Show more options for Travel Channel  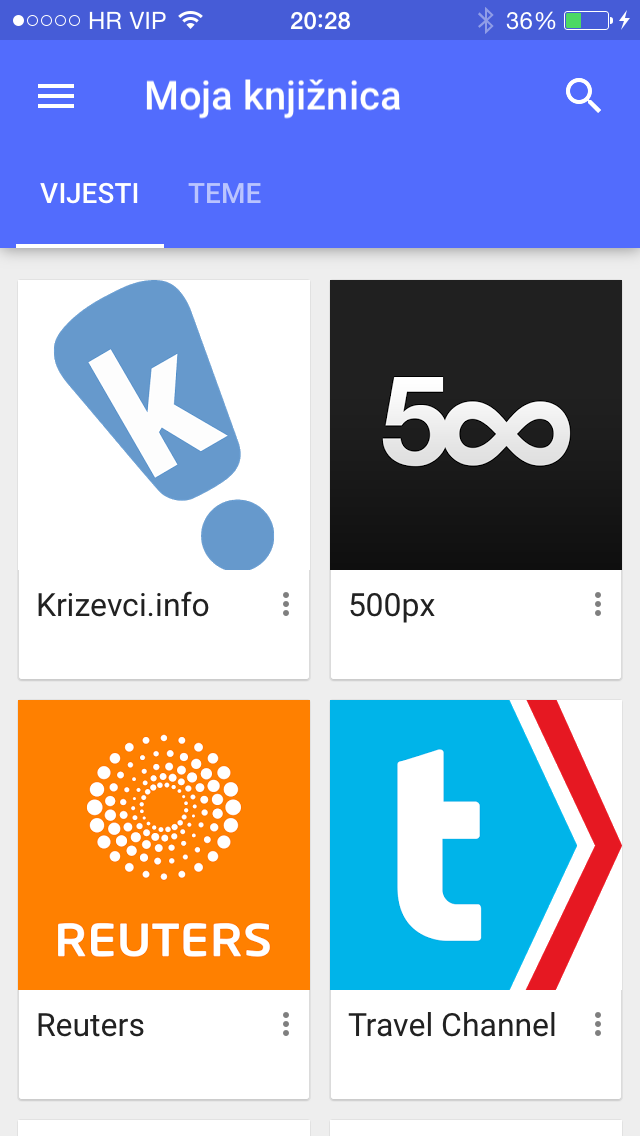tap(598, 1024)
